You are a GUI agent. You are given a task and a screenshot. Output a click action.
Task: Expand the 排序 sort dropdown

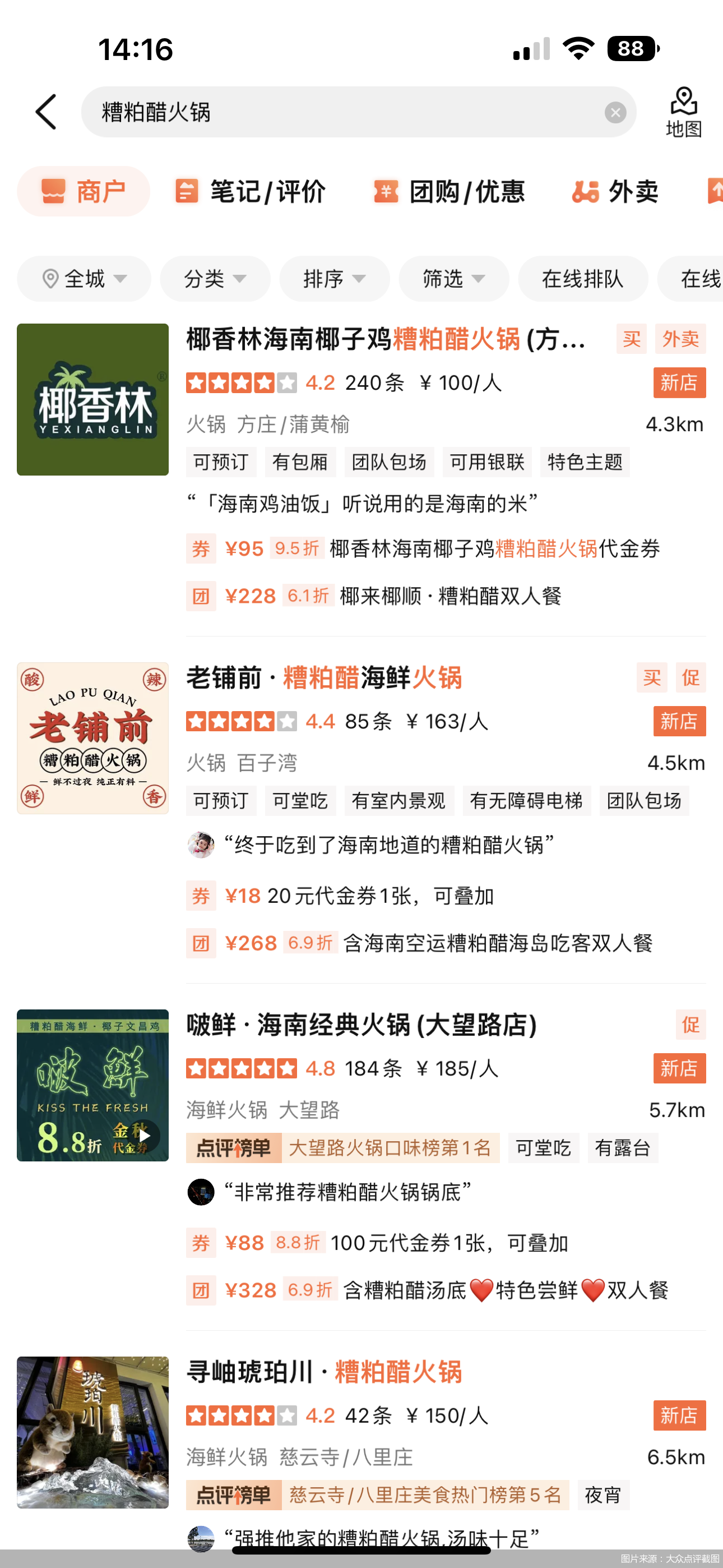tap(334, 279)
